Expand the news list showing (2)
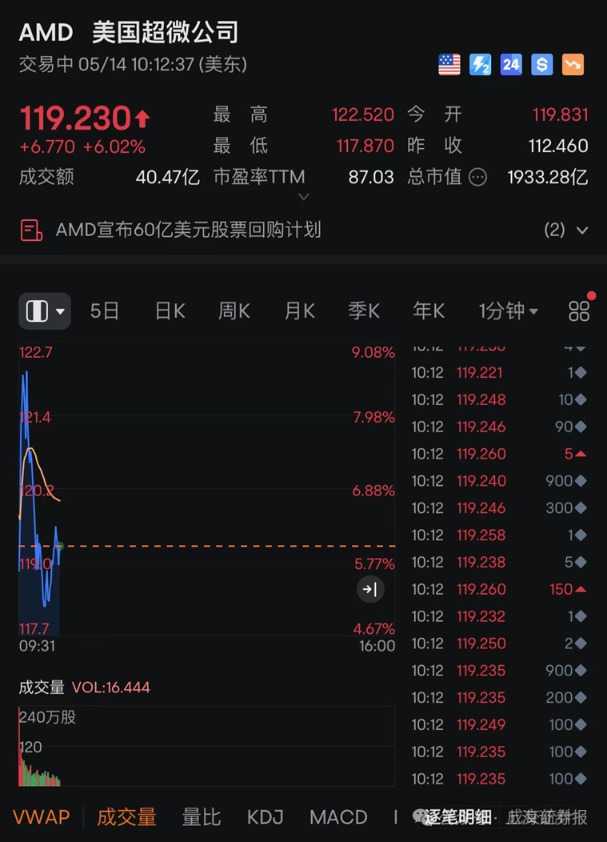 tap(567, 230)
